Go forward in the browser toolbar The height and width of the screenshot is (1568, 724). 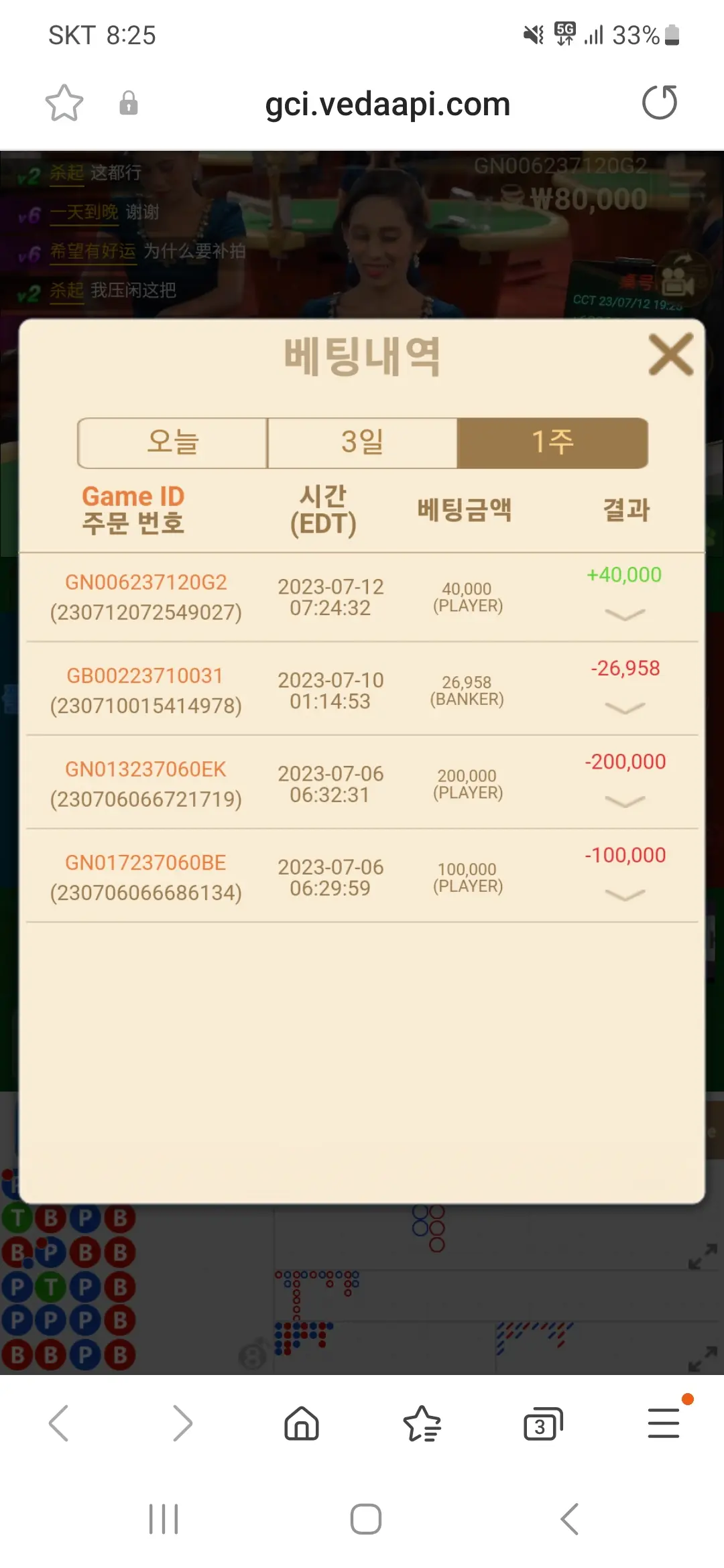pos(182,1423)
